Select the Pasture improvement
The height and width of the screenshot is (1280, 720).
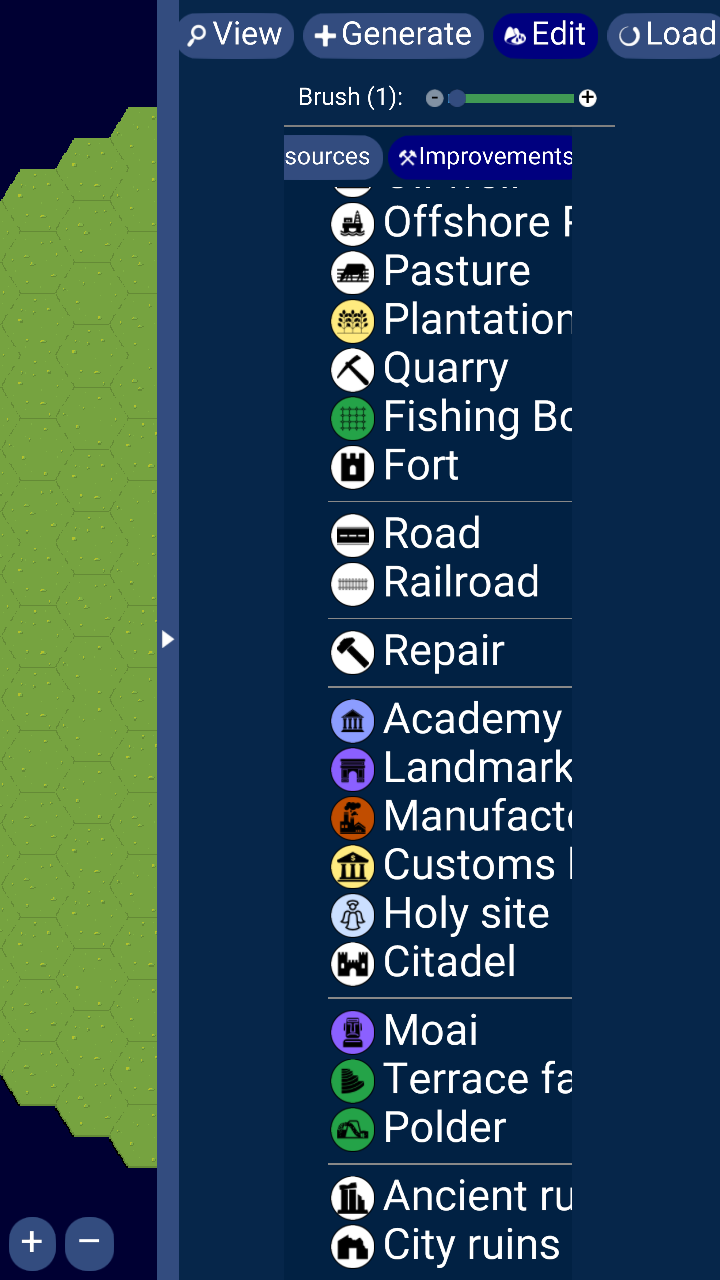(x=431, y=271)
